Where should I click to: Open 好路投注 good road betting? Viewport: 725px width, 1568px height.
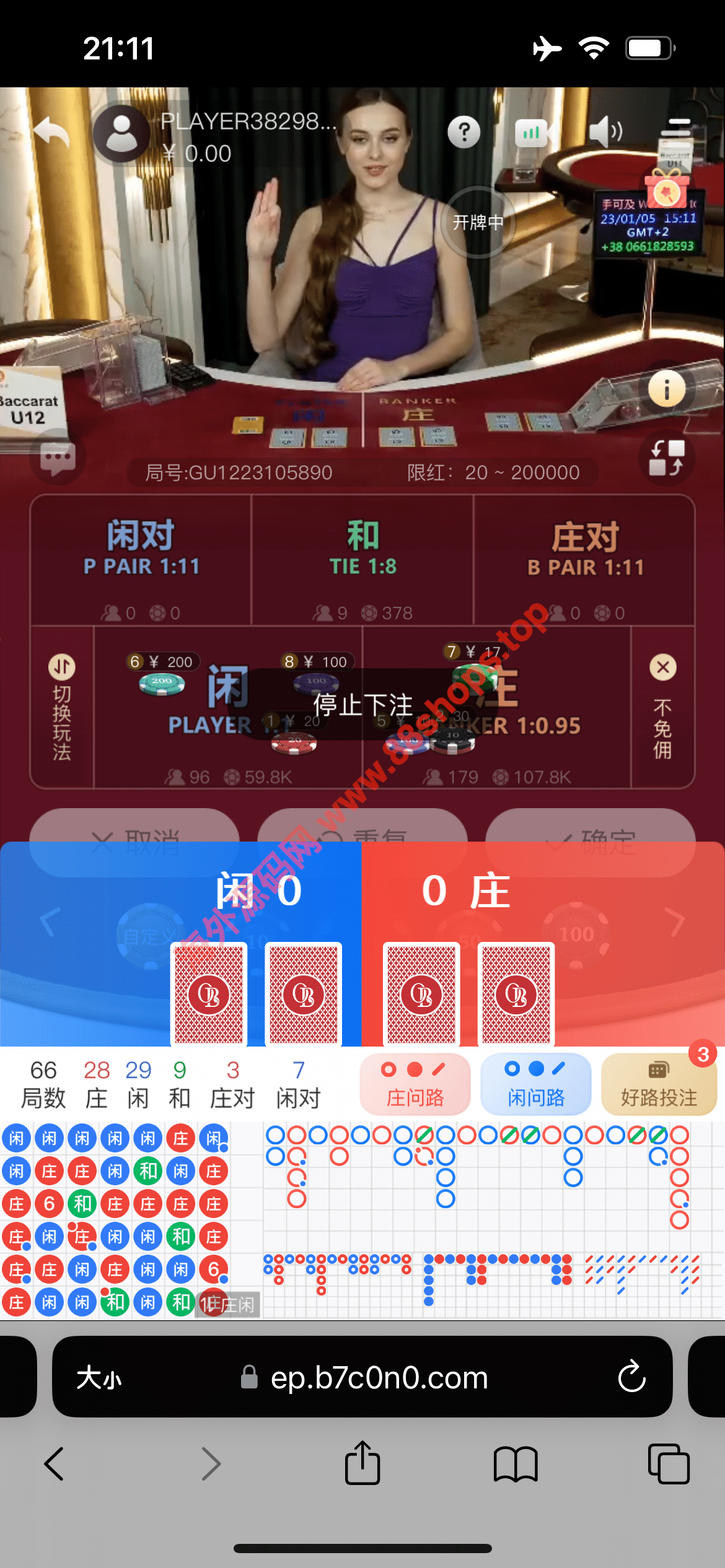[x=659, y=1084]
